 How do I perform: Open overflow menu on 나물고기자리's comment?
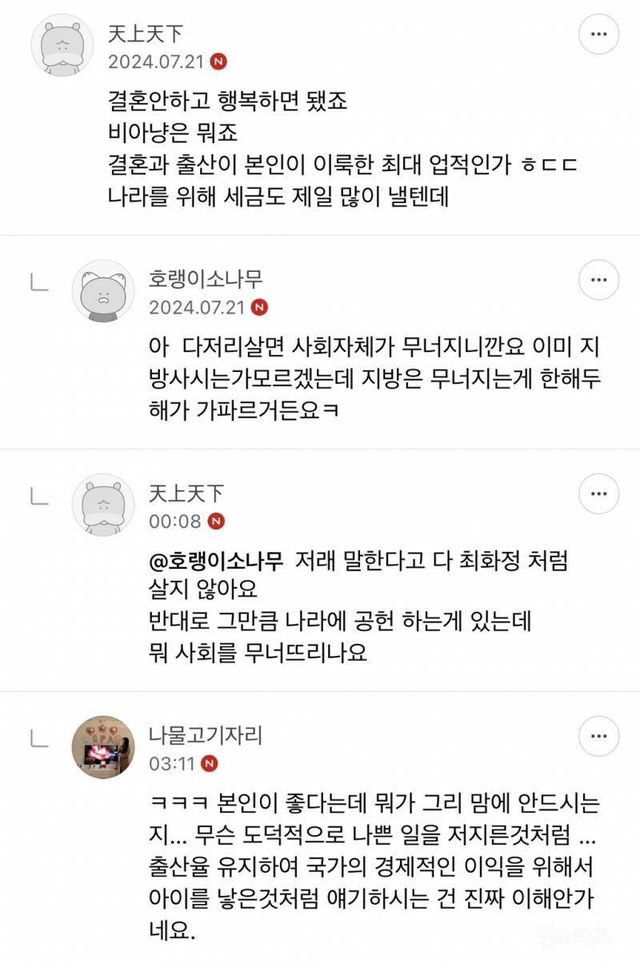[x=598, y=735]
